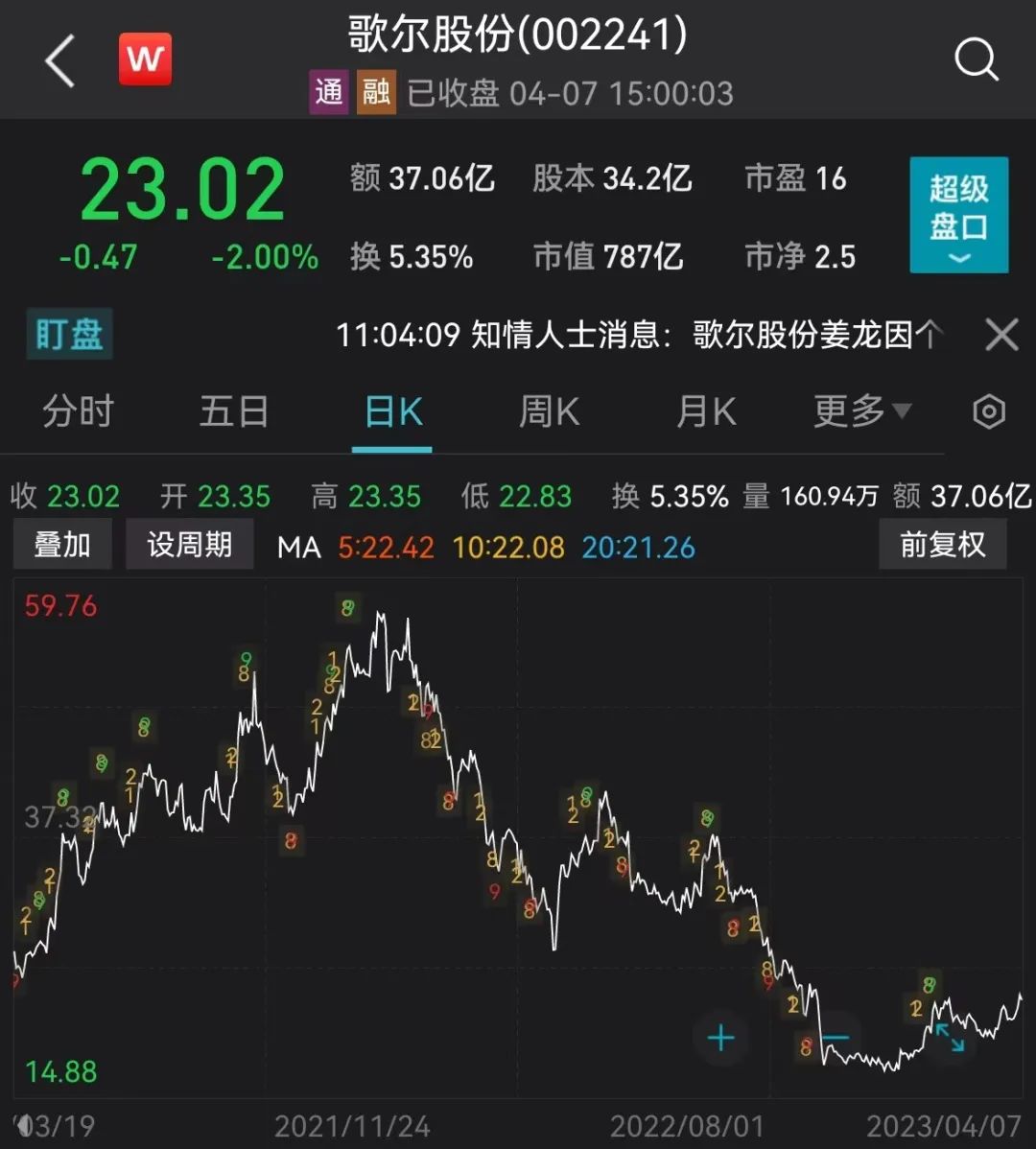Open 设周期 period settings
The image size is (1036, 1149).
pos(189,543)
